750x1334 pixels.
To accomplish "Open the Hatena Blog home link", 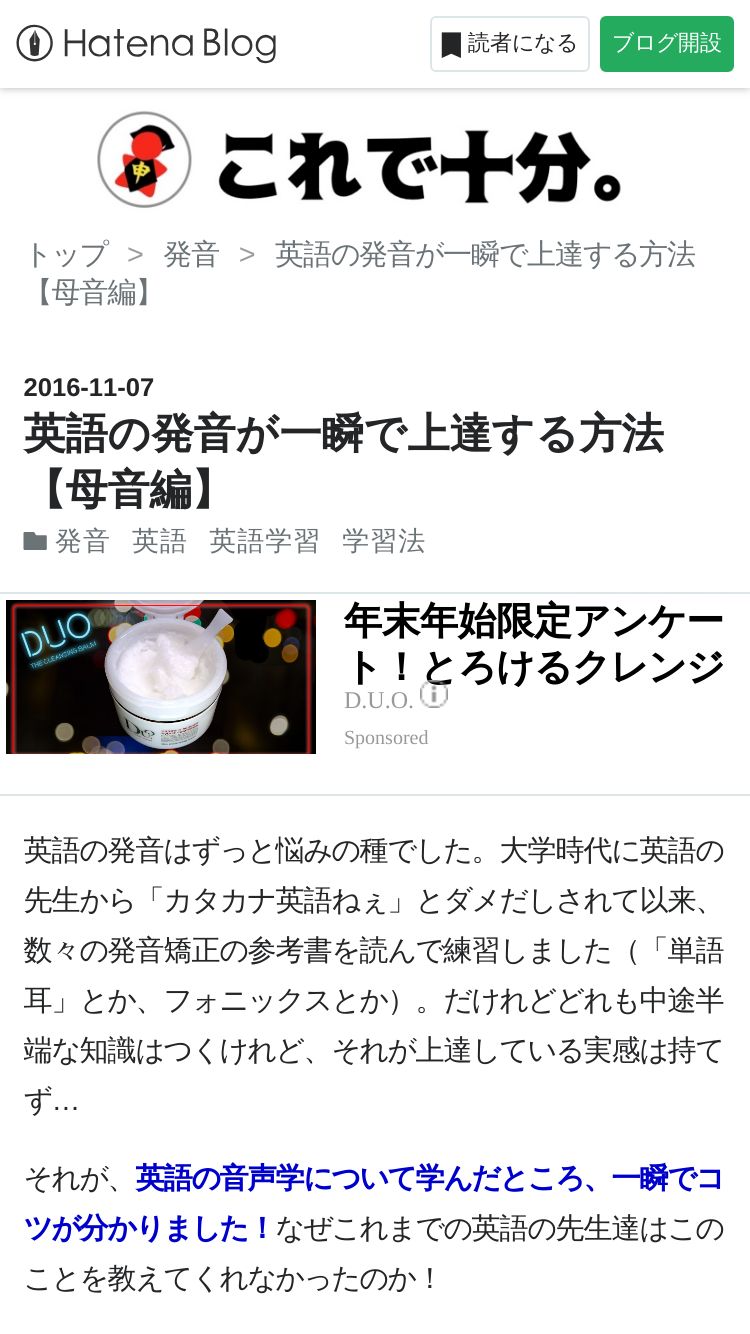I will click(x=147, y=44).
